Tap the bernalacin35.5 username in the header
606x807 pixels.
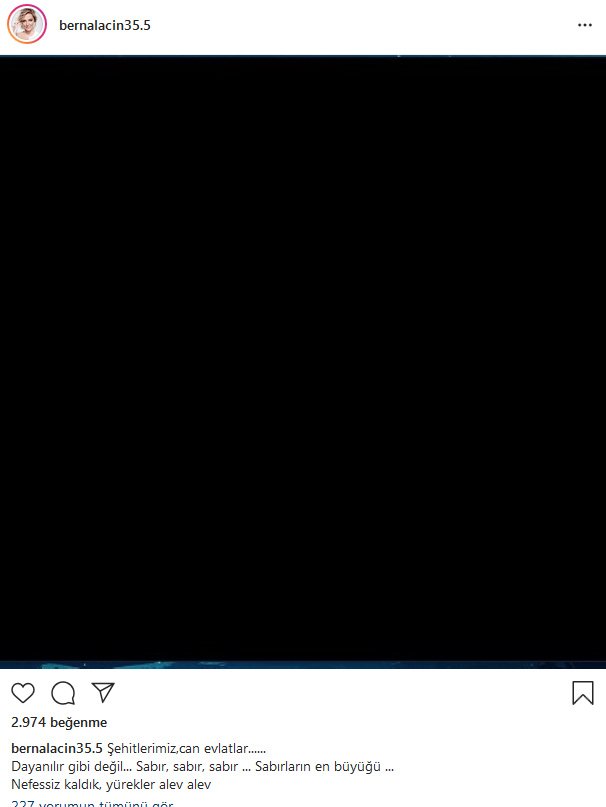click(x=106, y=24)
